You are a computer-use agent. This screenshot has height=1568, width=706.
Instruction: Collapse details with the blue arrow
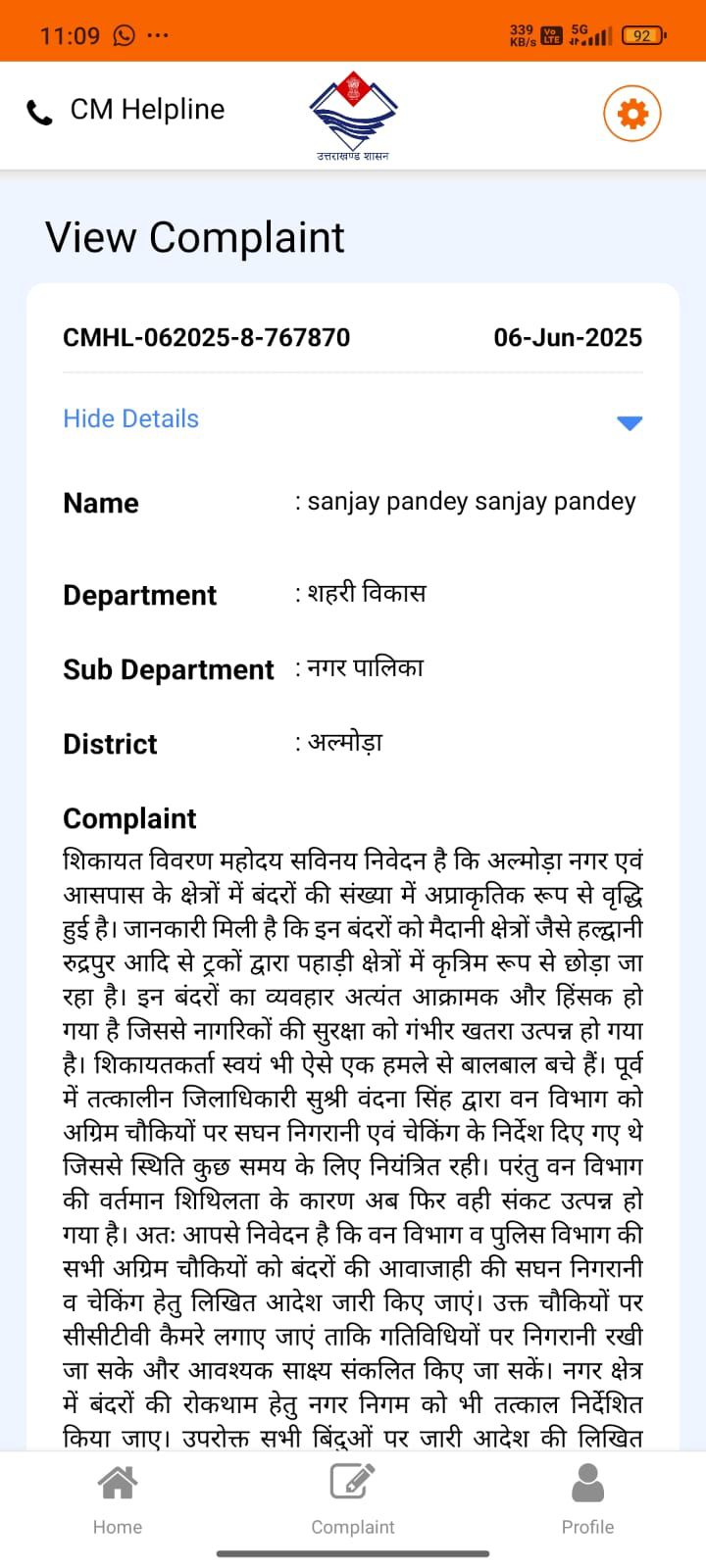(x=630, y=422)
